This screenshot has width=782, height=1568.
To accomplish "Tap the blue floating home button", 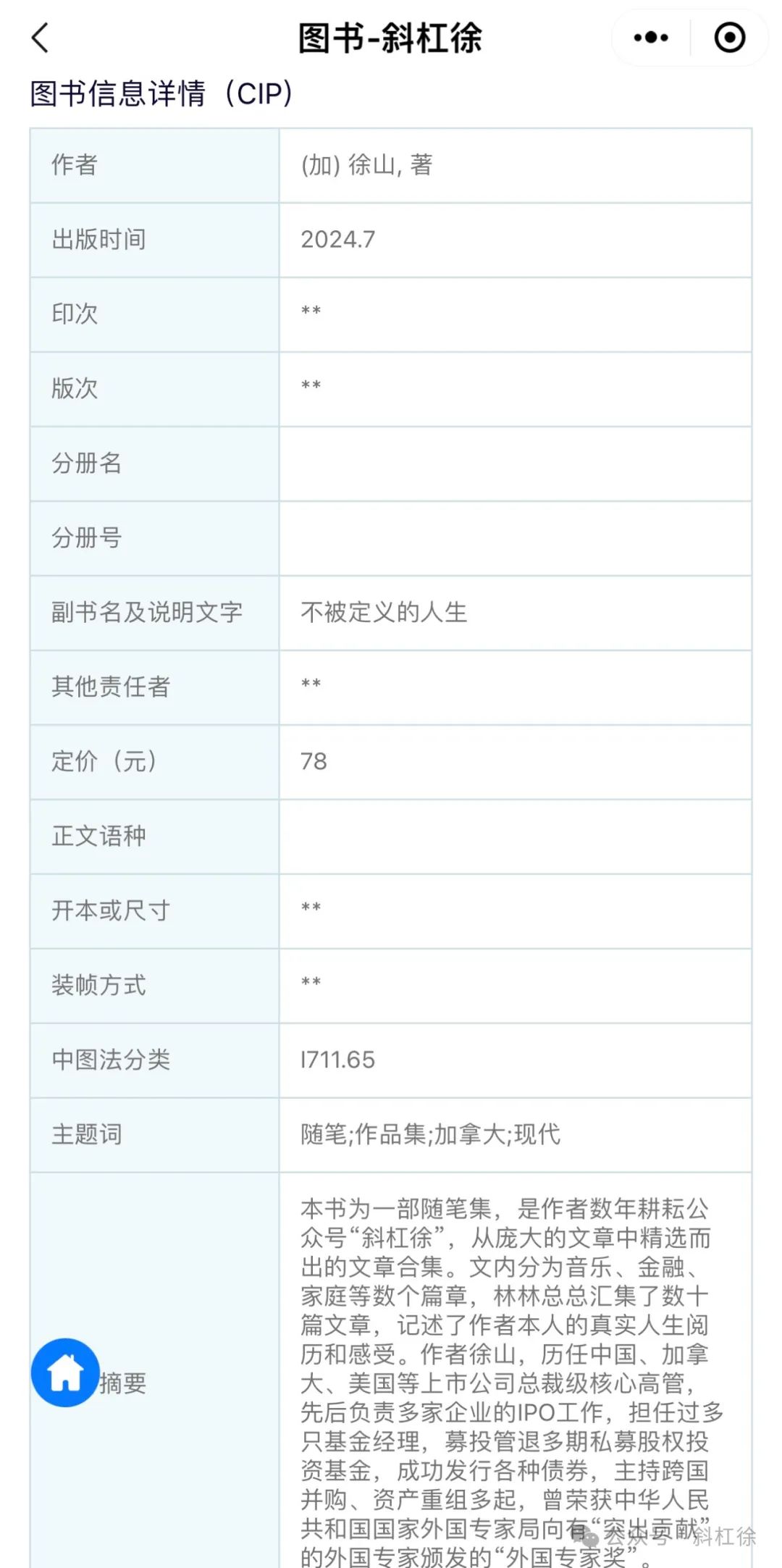I will click(x=65, y=1372).
